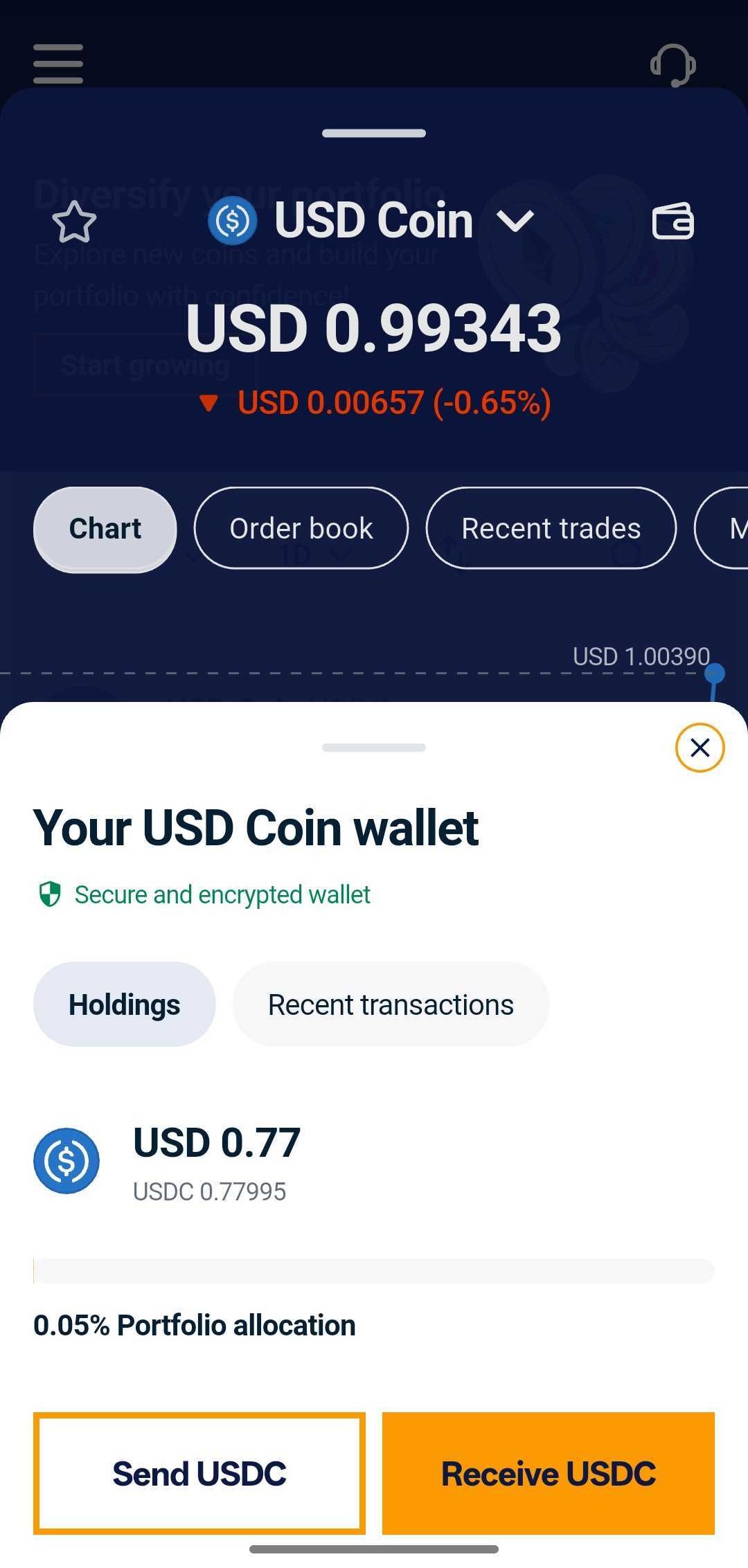Tap the Send USDC button

click(x=199, y=1473)
